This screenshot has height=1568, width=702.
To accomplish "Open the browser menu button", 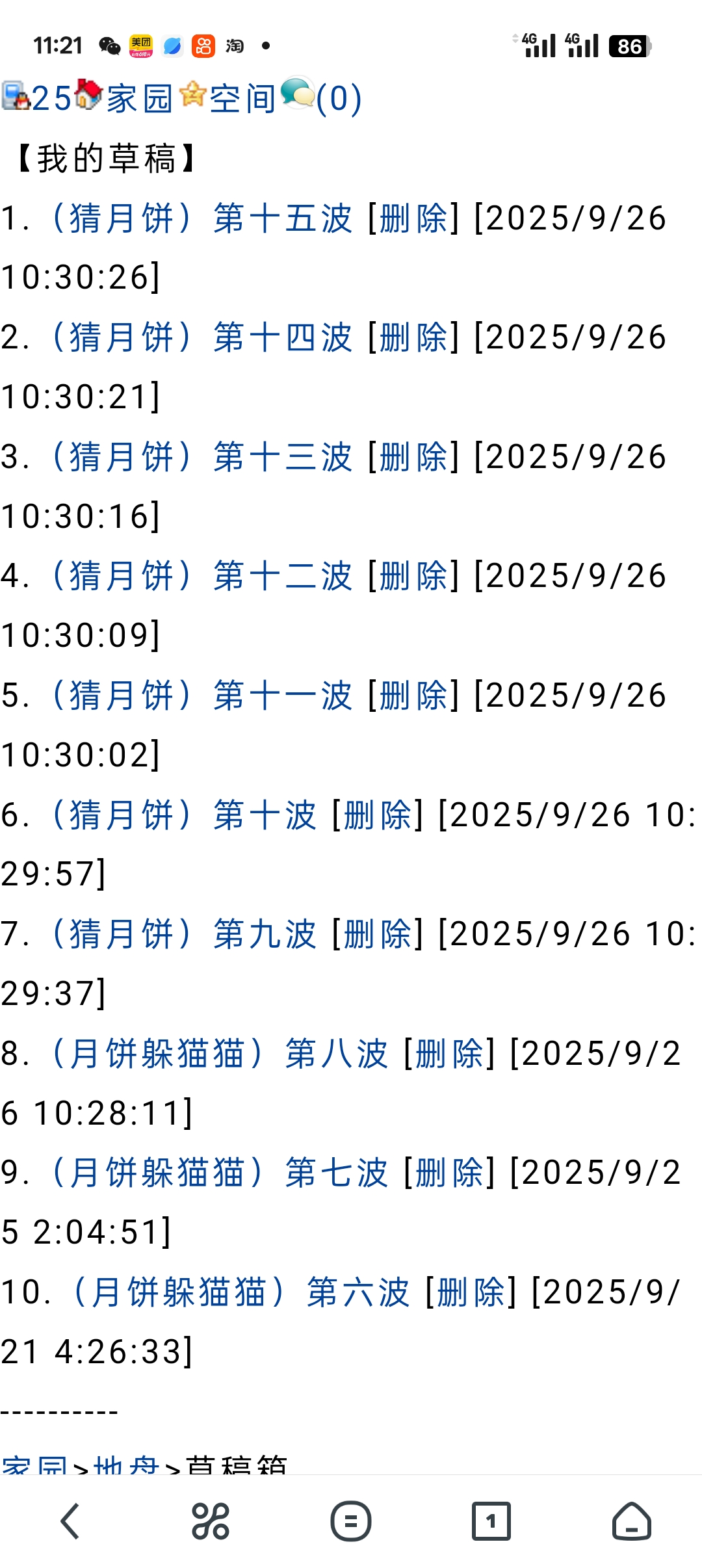I will pos(351,1521).
